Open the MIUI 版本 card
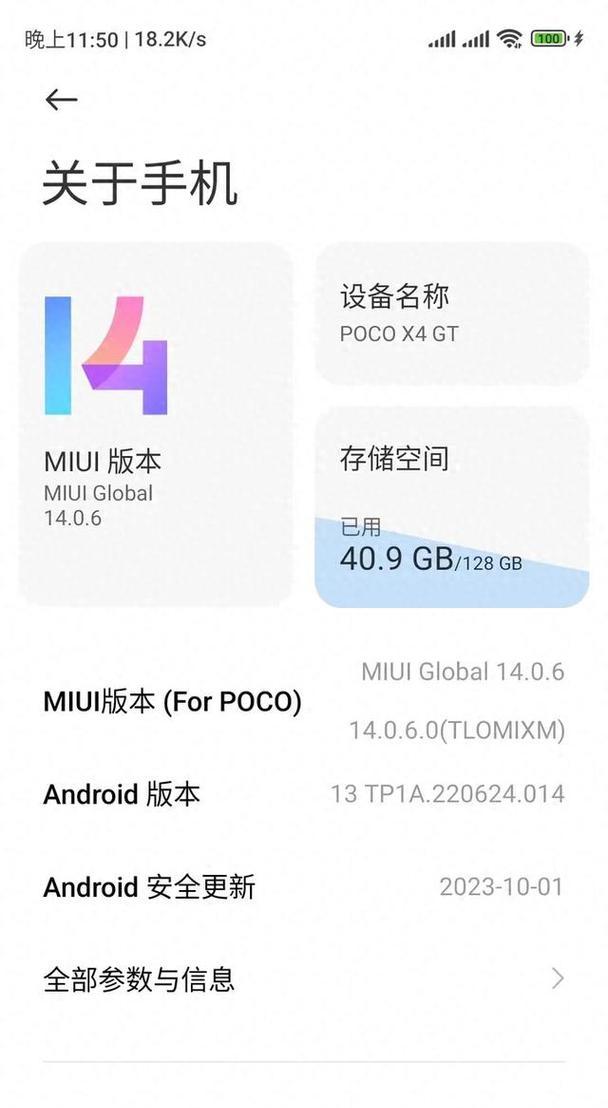This screenshot has width=608, height=1108. tap(156, 424)
